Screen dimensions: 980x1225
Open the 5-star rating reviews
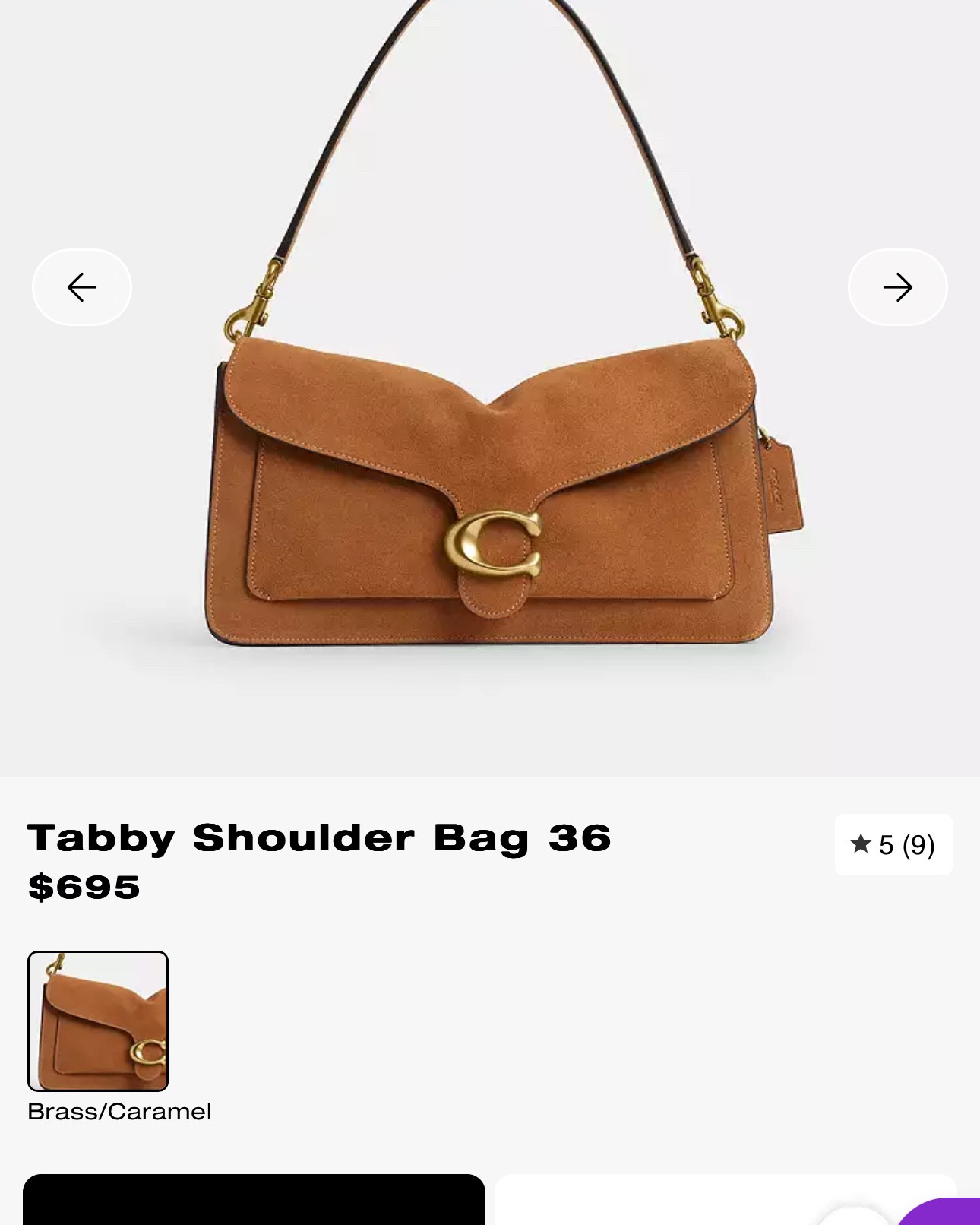[893, 844]
